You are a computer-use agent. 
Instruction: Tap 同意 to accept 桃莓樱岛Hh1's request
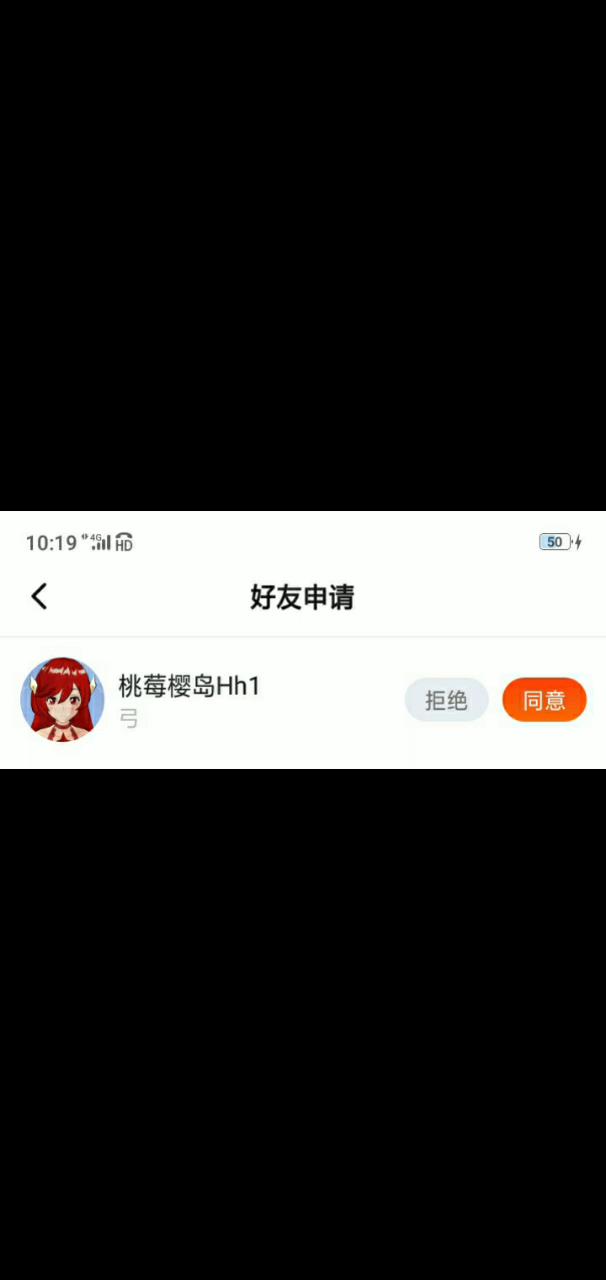click(x=544, y=700)
